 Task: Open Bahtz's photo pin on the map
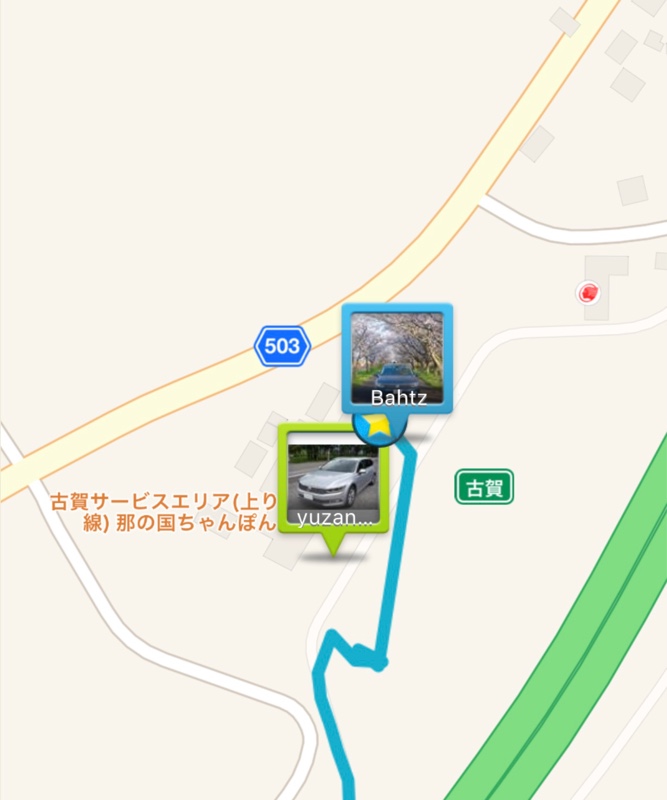(397, 357)
